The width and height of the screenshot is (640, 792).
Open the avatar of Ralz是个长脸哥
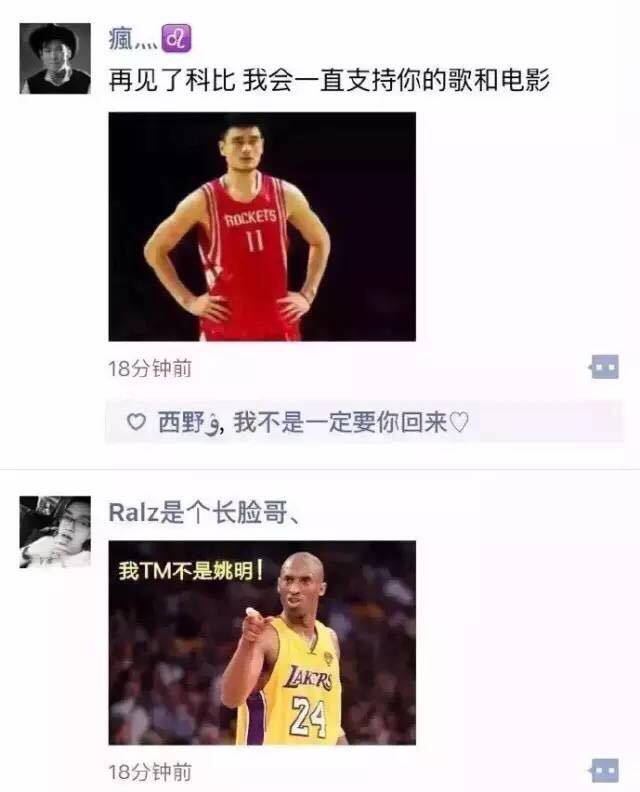click(55, 532)
